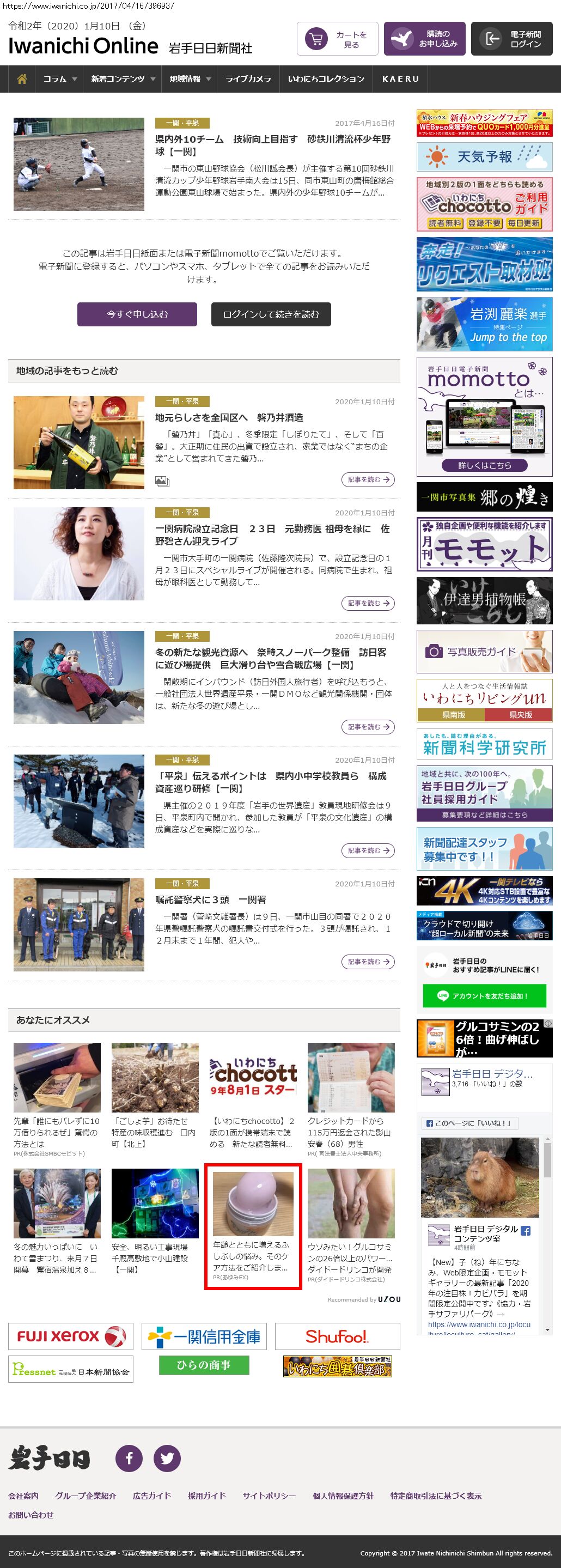Select 購読のお申し込み subscription button
The image size is (561, 1568).
[425, 39]
